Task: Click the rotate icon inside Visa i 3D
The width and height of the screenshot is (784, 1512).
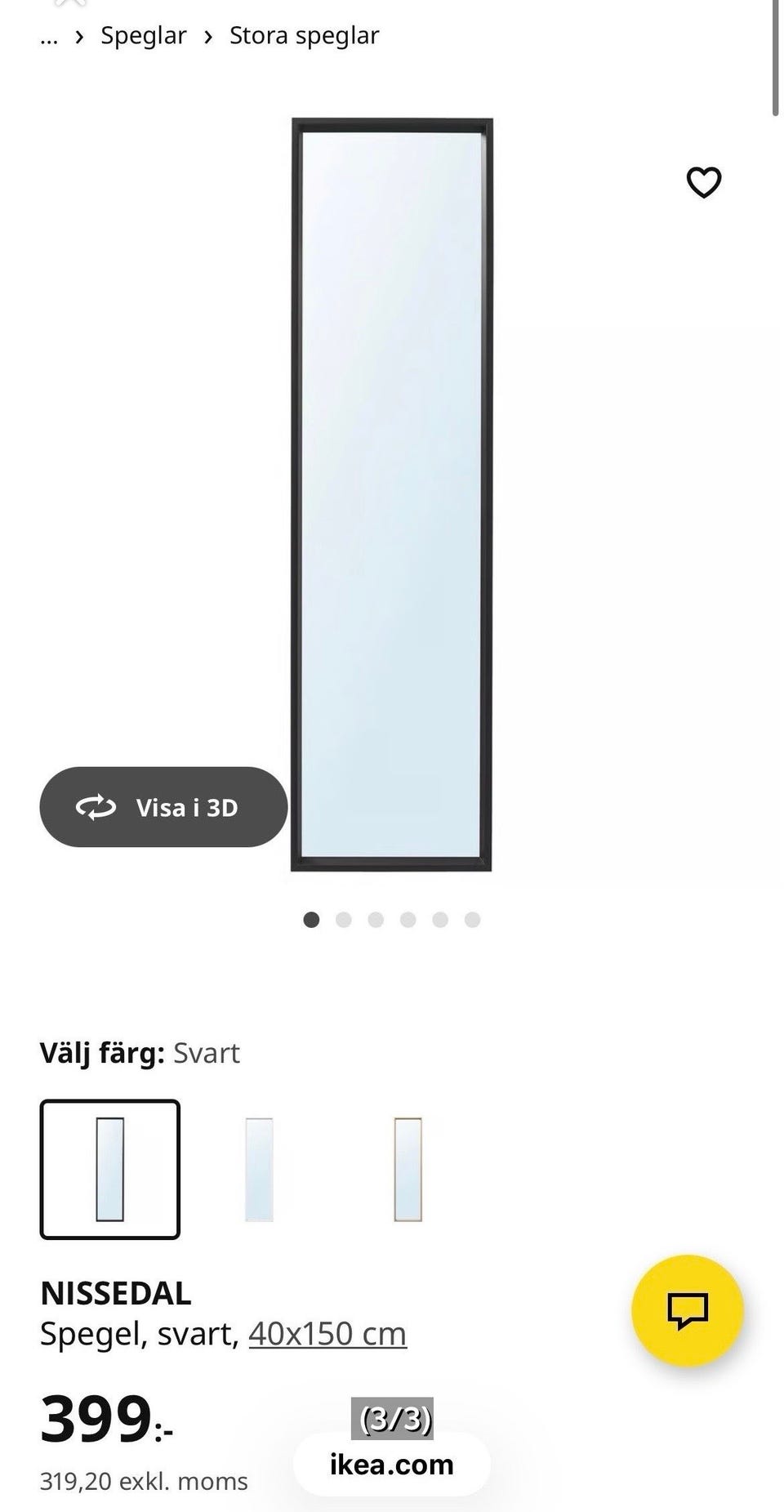Action: 96,808
